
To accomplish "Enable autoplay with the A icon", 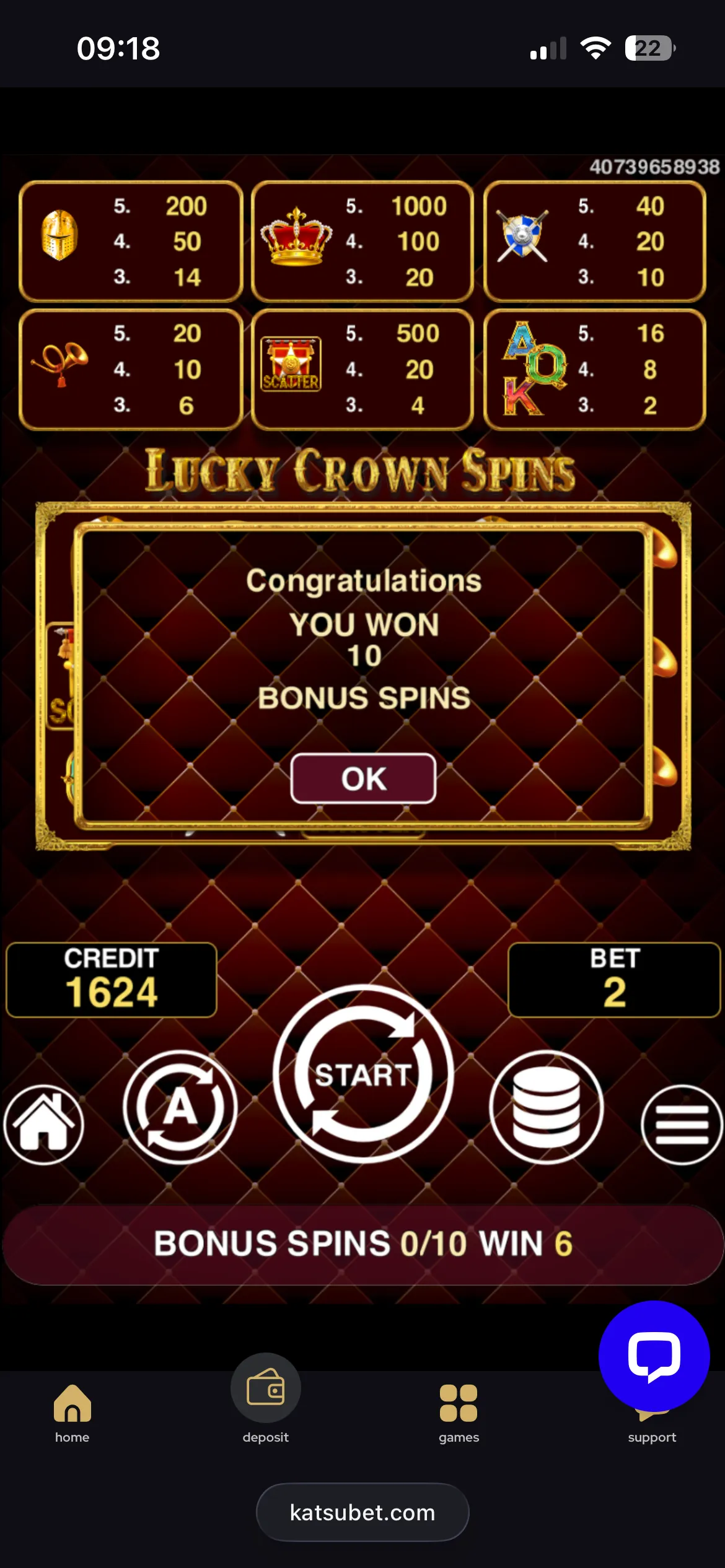I will 180,1107.
